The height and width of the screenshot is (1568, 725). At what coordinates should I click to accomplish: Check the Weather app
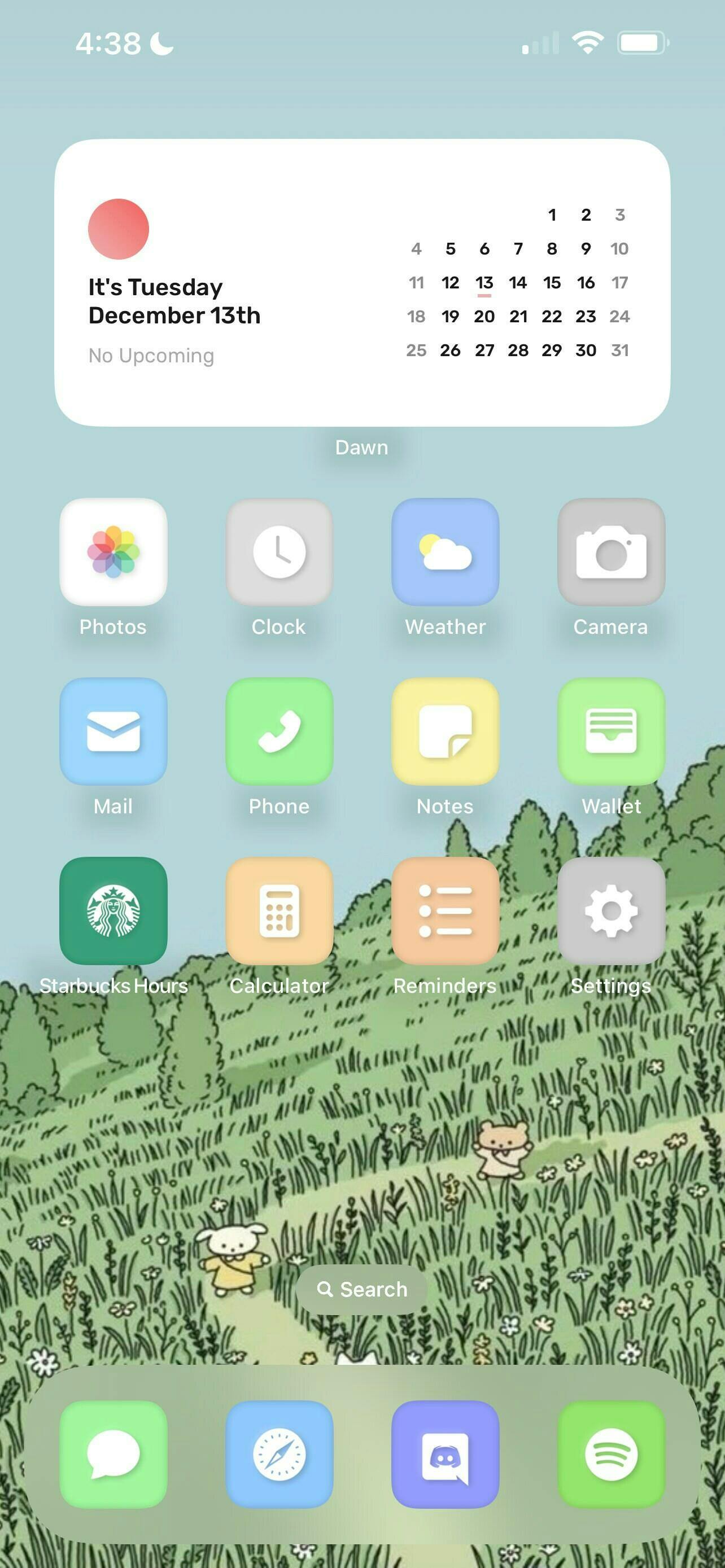tap(445, 551)
